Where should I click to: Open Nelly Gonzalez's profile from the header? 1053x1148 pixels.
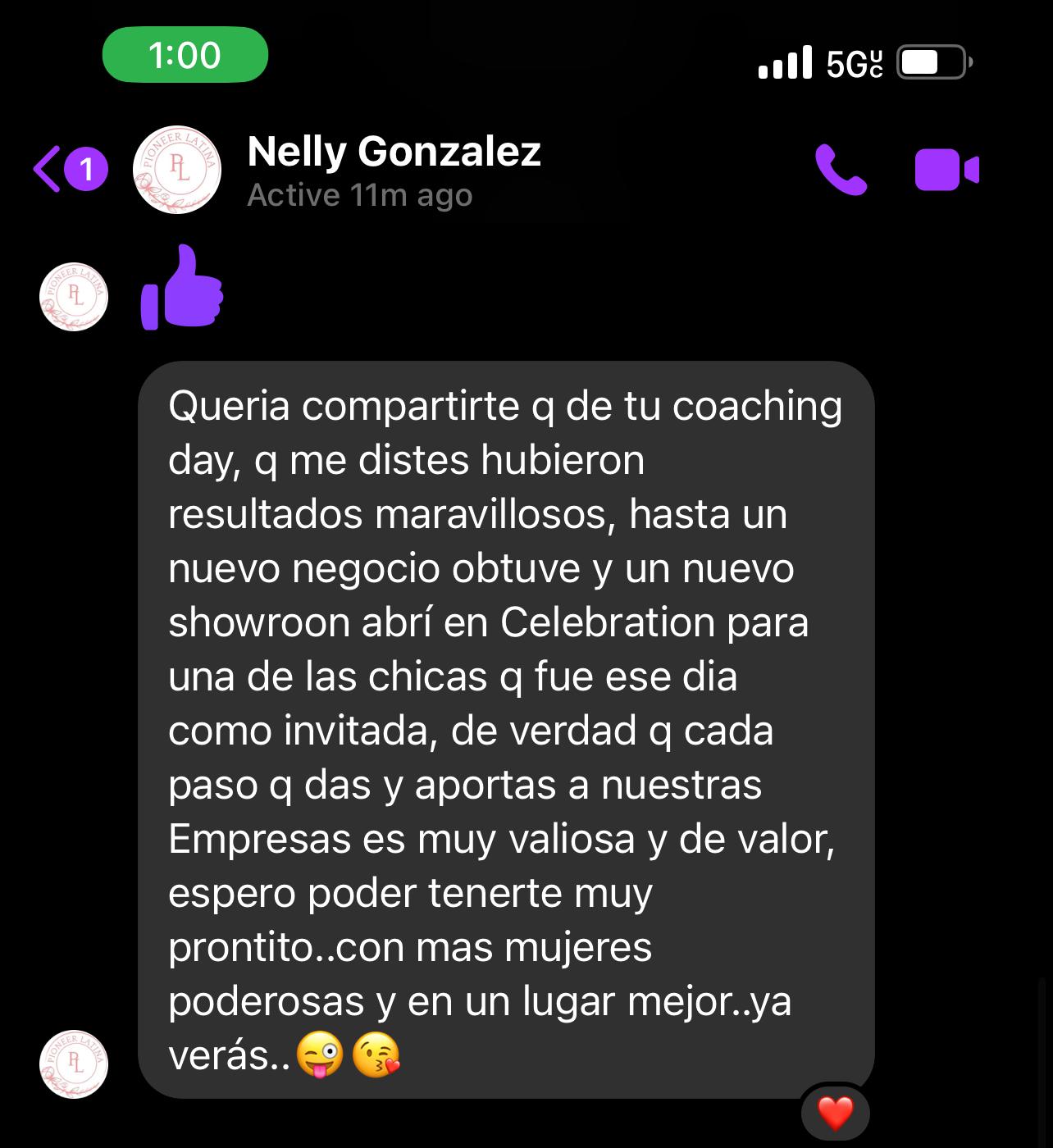(x=394, y=170)
